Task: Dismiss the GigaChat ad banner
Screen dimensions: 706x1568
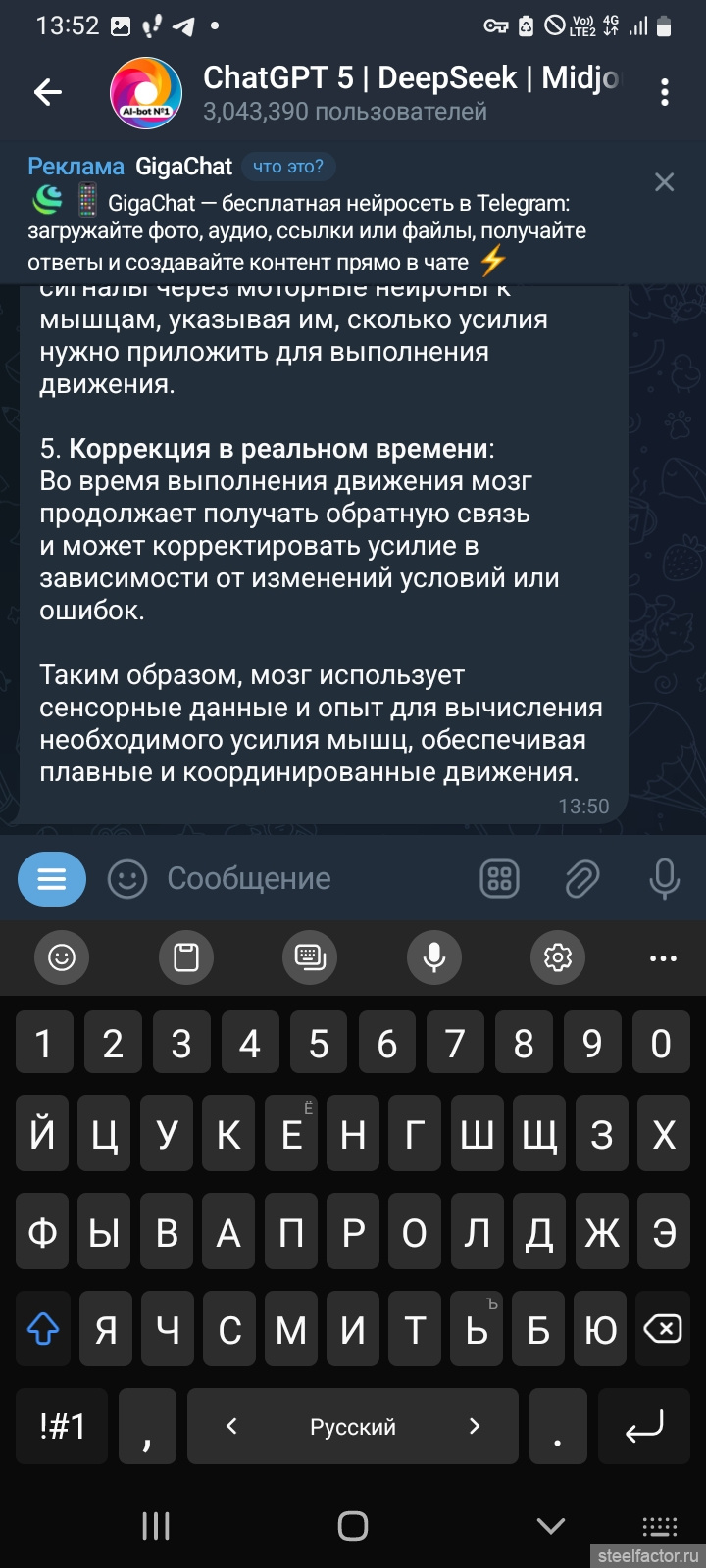Action: pyautogui.click(x=664, y=182)
